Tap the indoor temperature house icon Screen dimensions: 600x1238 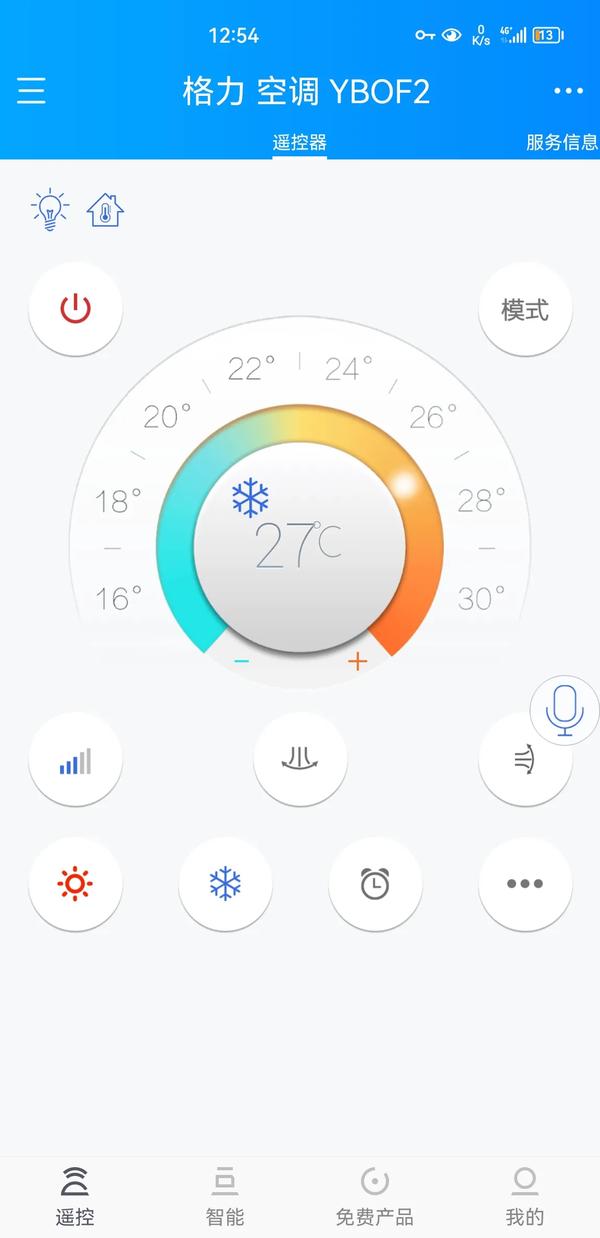[105, 210]
